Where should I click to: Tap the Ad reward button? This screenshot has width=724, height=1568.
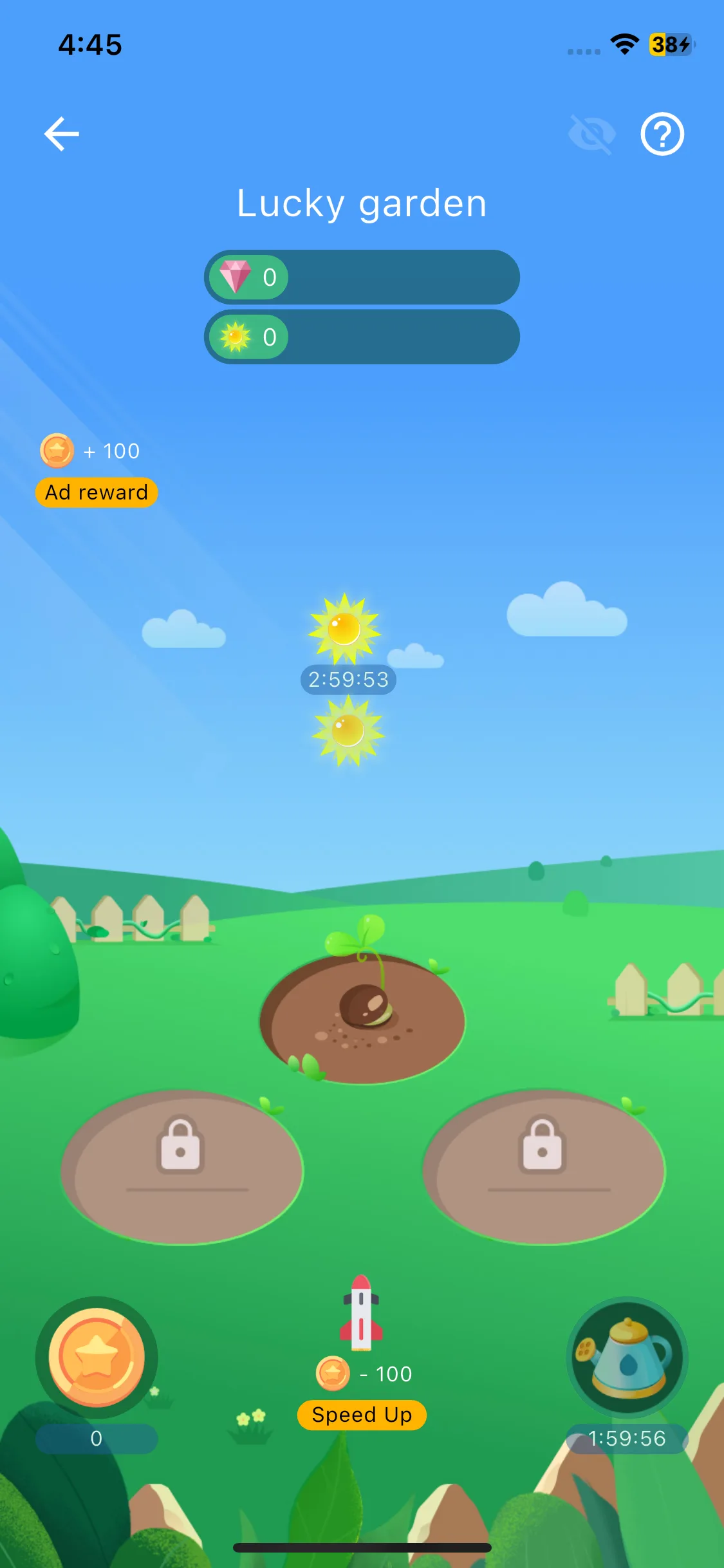(97, 492)
